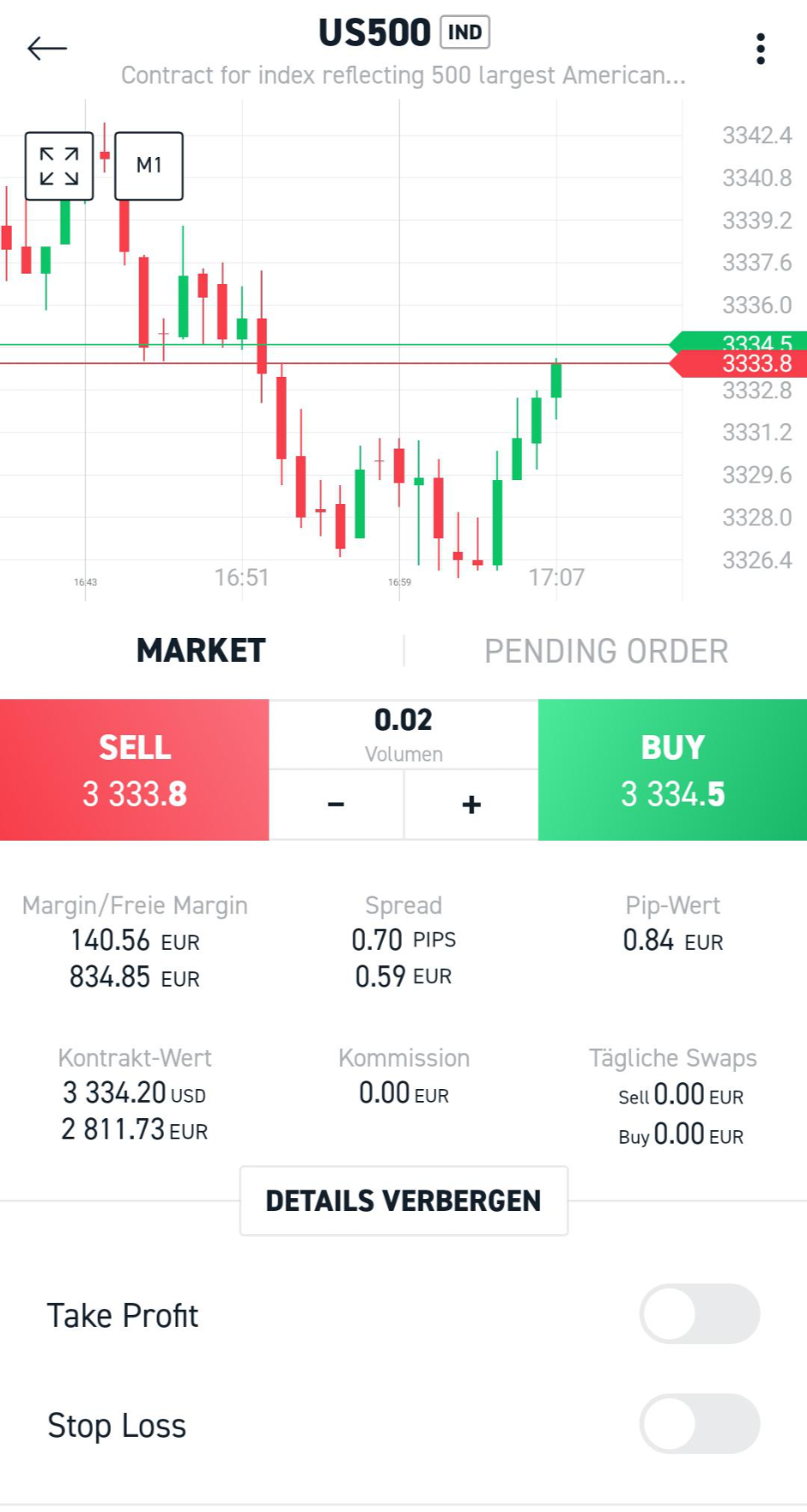Screen dimensions: 807x1512
Task: Enable the Take Profit switch
Action: coord(700,1314)
